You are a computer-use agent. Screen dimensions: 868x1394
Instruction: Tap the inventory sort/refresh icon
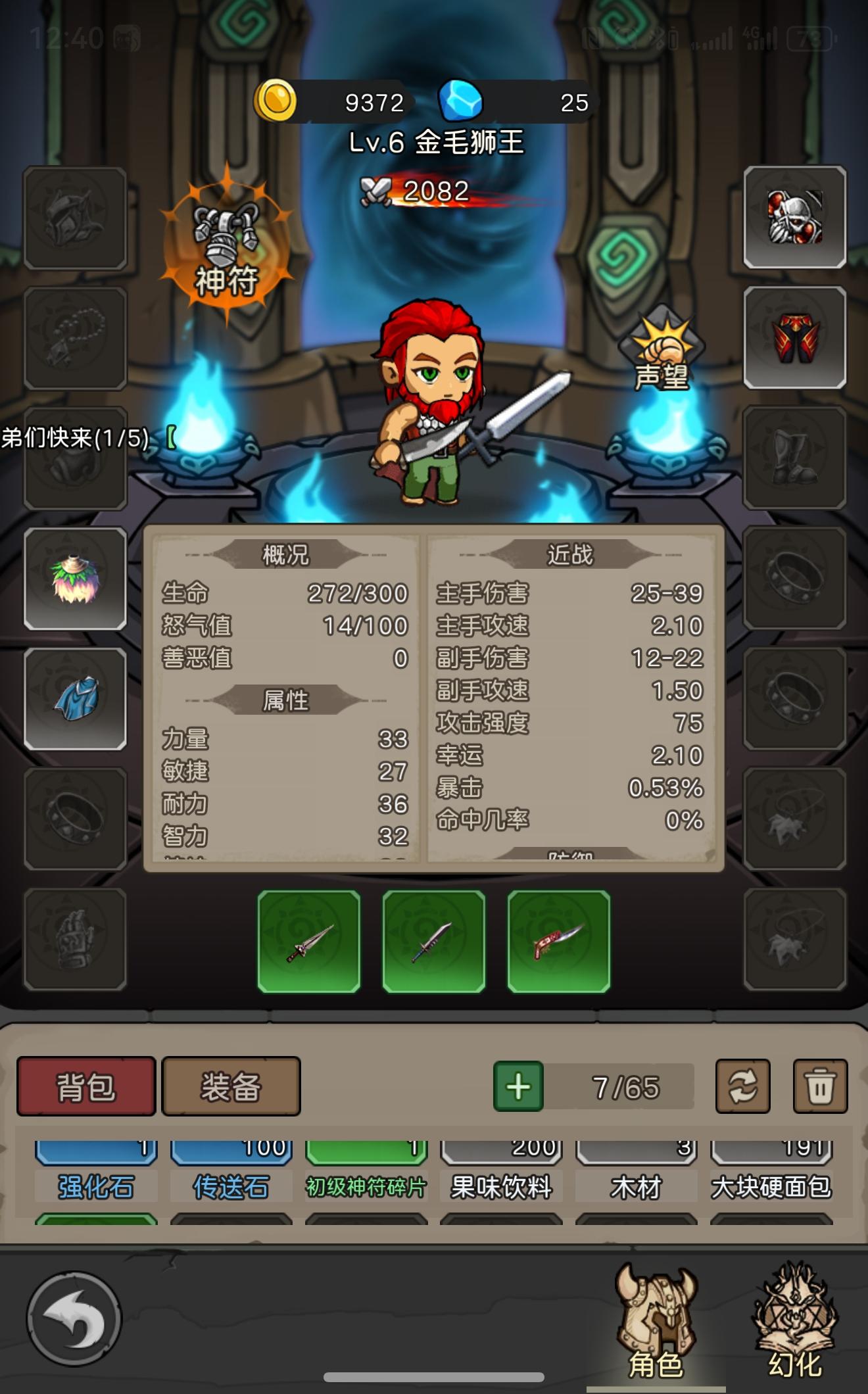pos(742,1086)
